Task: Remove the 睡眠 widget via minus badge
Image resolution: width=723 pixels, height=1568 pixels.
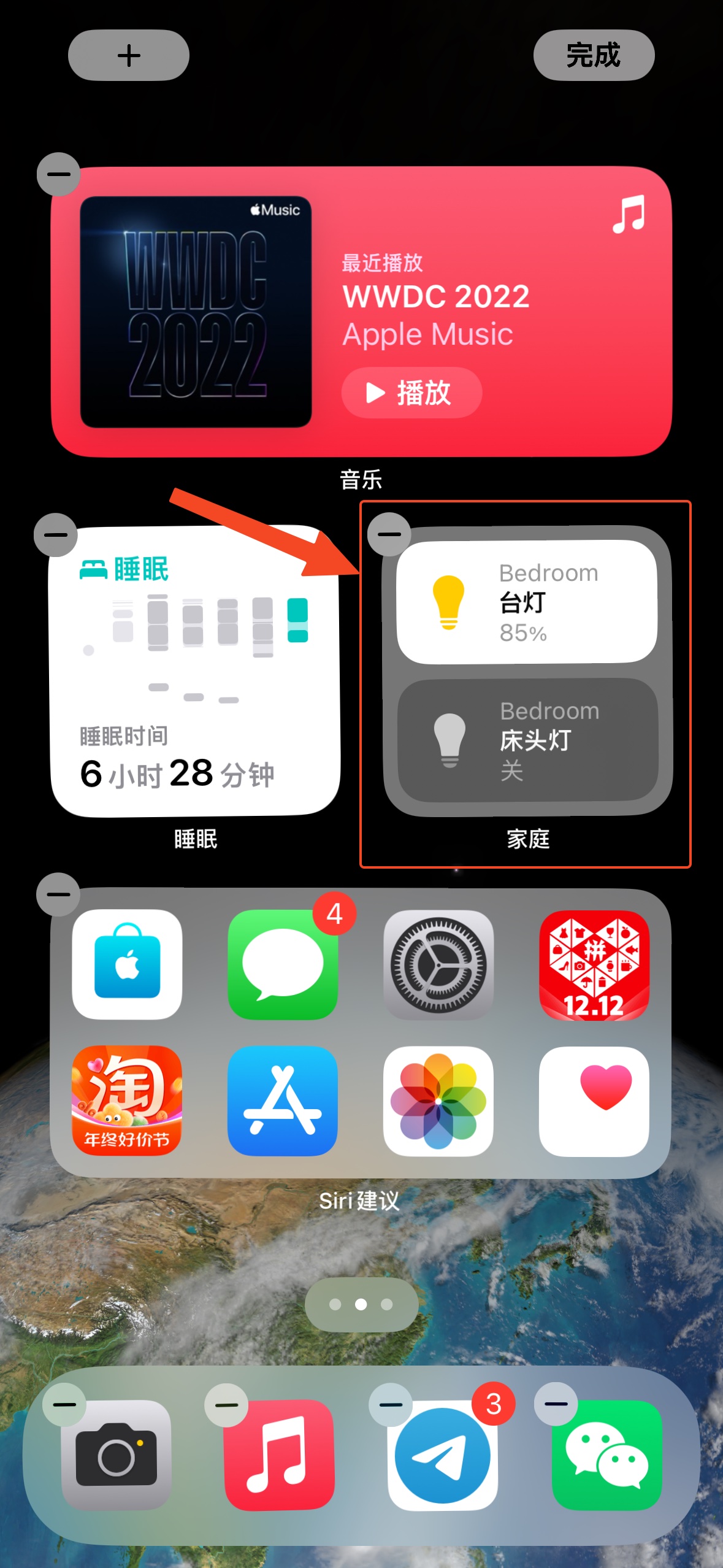Action: tap(55, 535)
